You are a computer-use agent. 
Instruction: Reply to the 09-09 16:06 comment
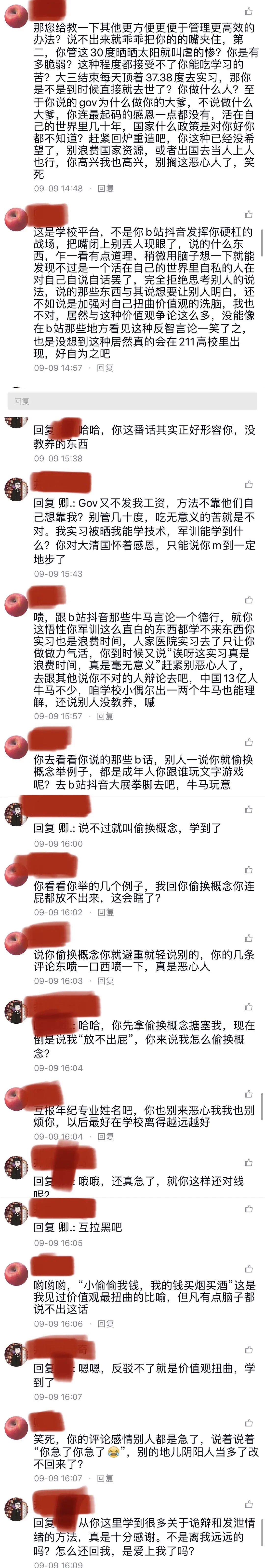106,1323
